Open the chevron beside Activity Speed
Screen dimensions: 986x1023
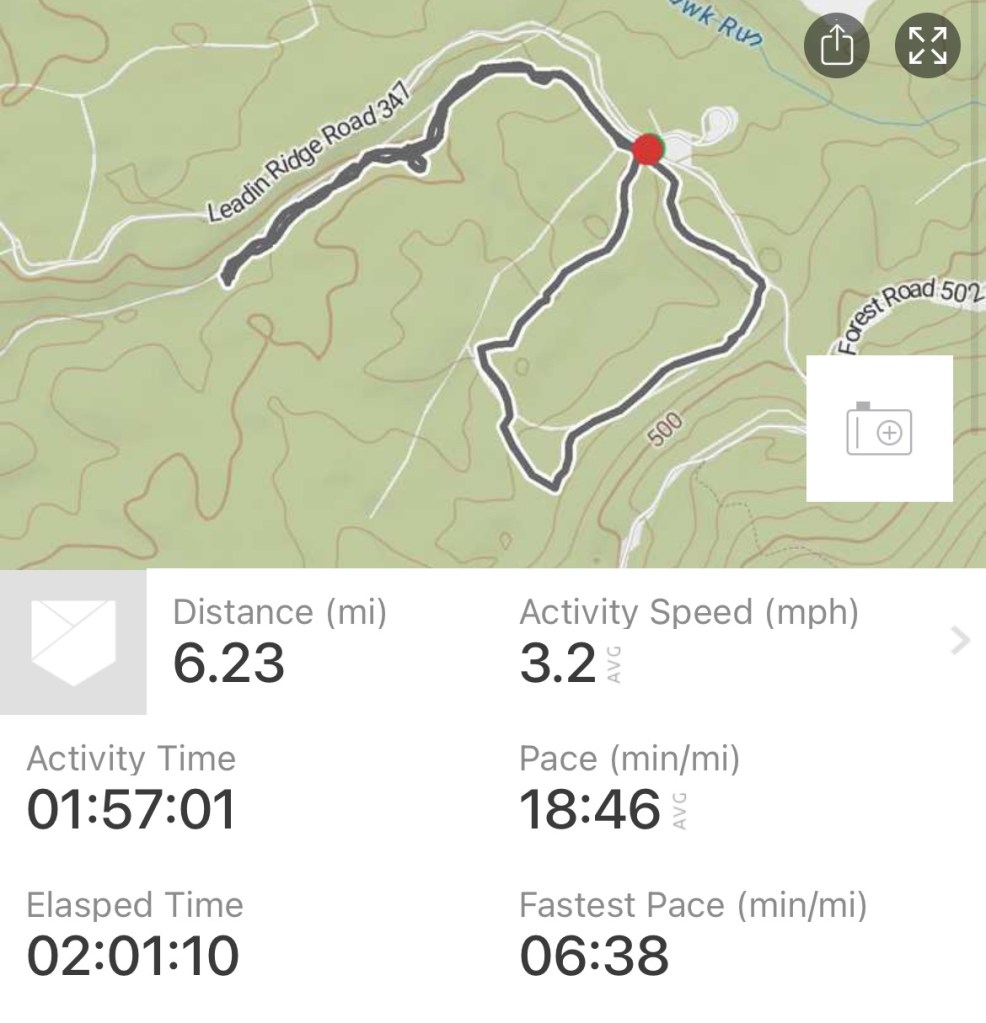pos(959,640)
